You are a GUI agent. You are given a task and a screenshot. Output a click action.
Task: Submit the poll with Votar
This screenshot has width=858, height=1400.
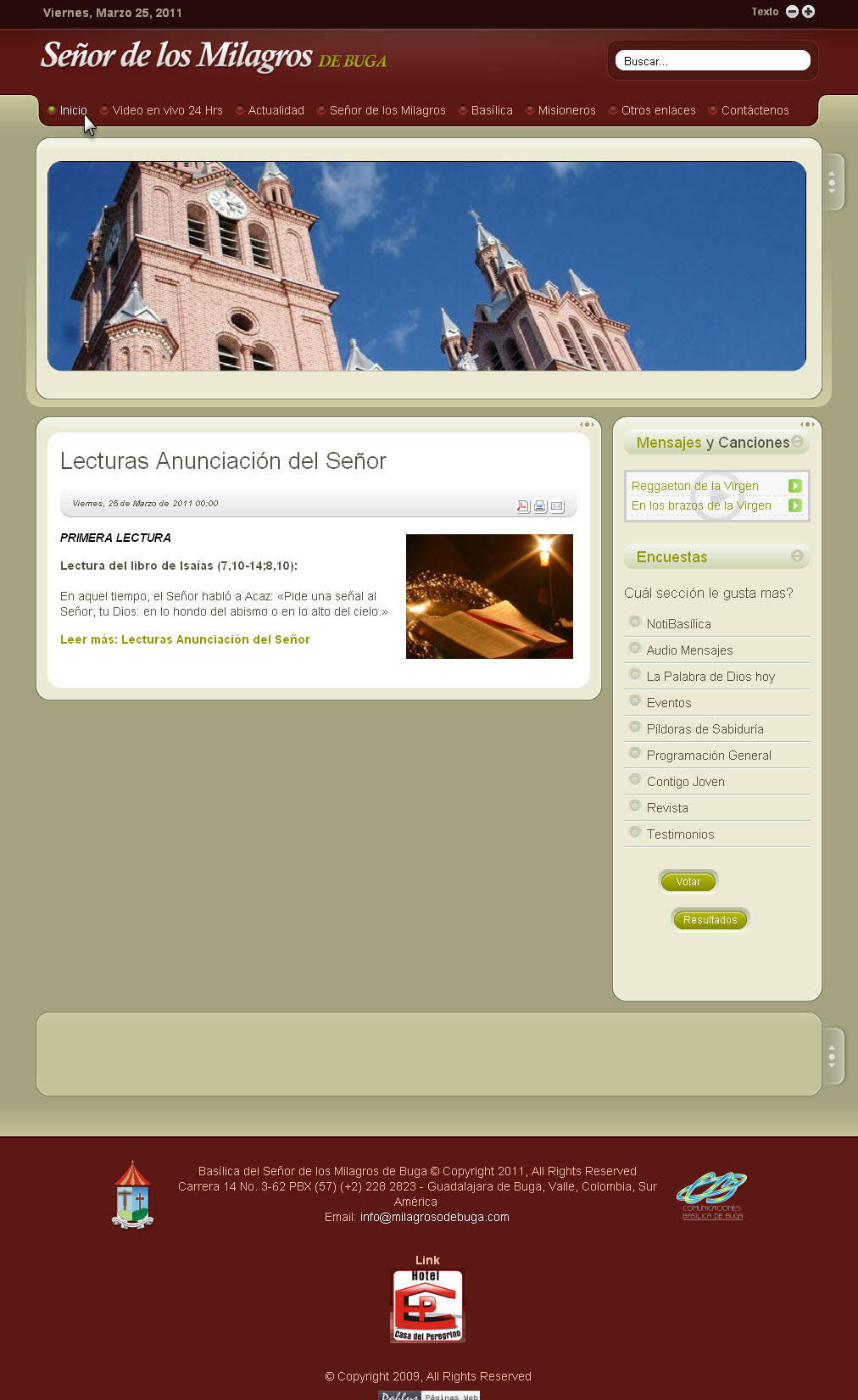(x=688, y=882)
